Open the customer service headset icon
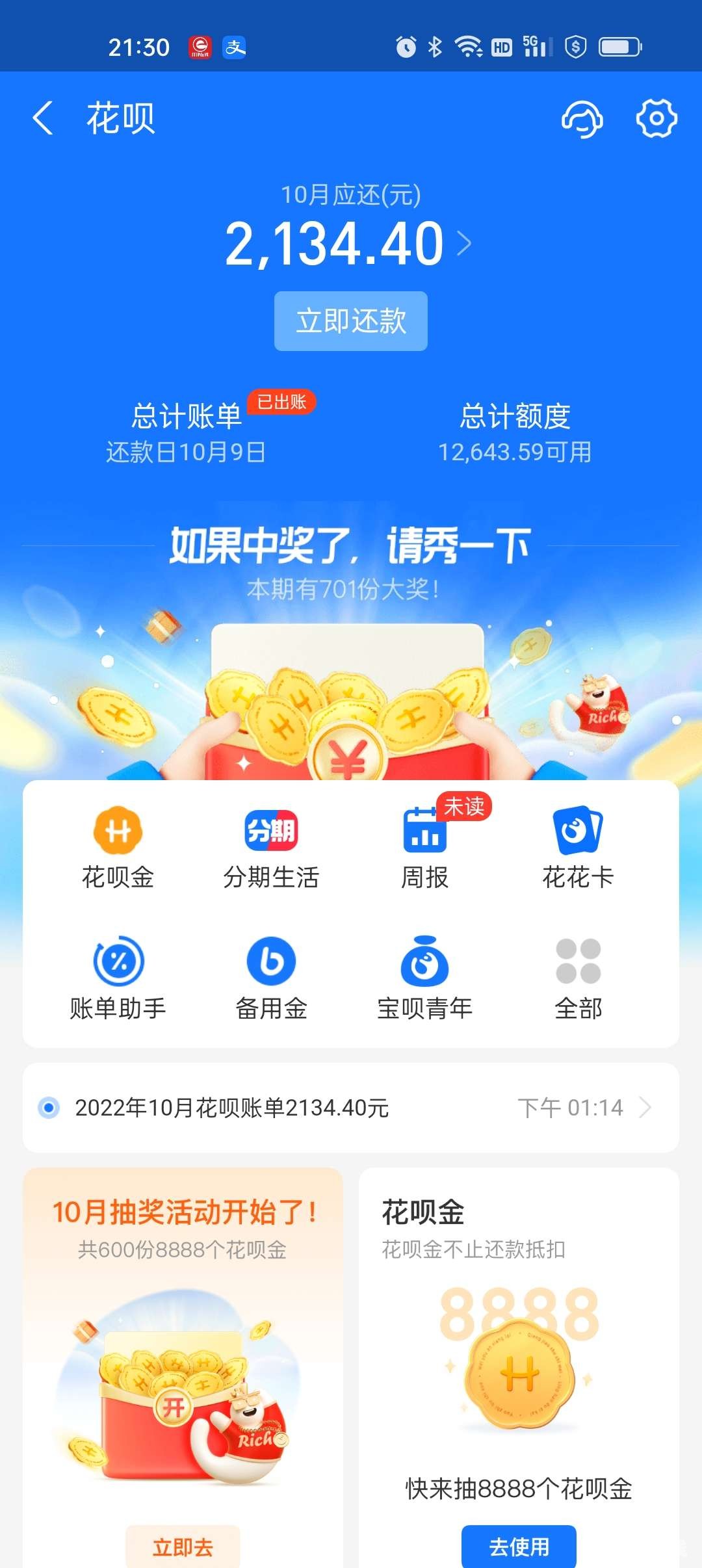Image resolution: width=702 pixels, height=1568 pixels. tap(582, 118)
